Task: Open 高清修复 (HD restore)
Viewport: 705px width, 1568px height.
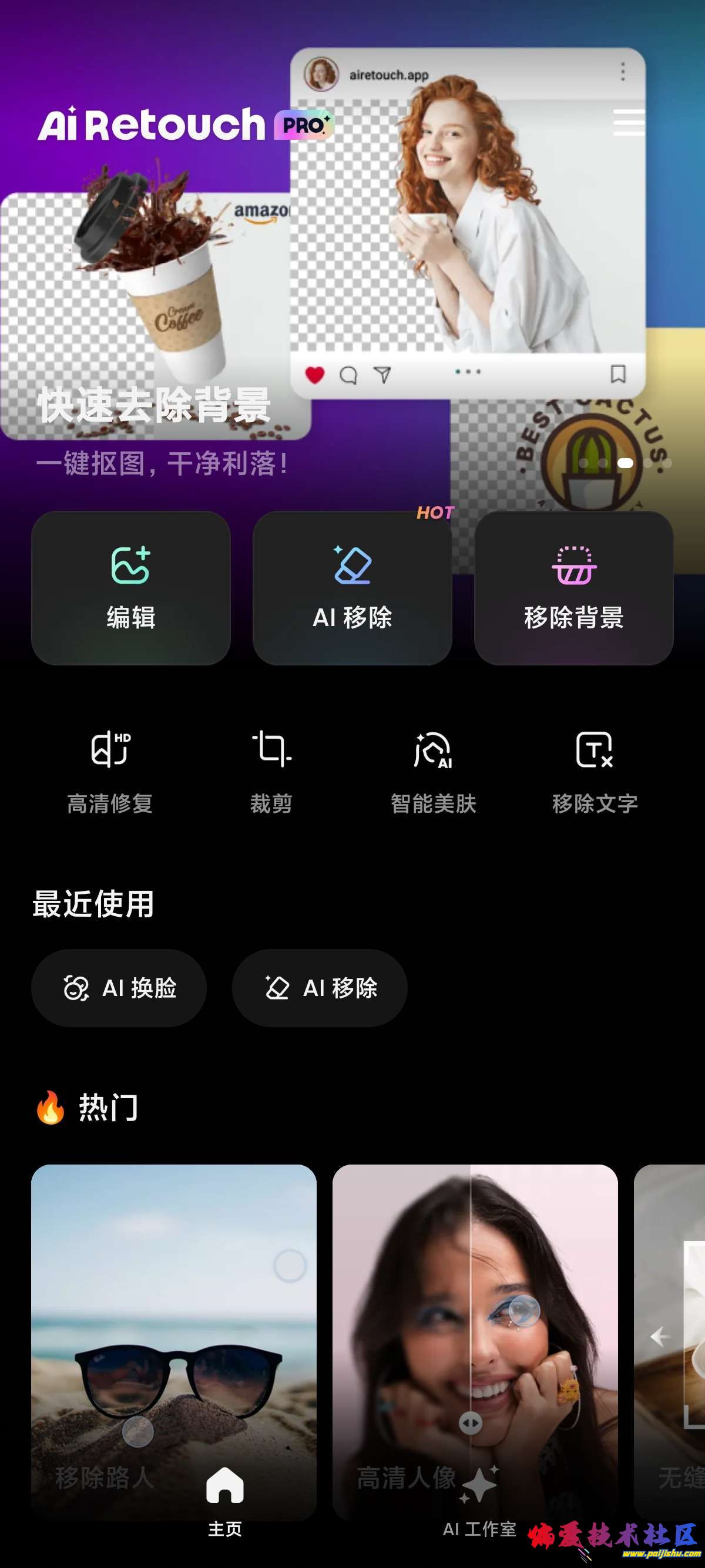Action: pos(110,772)
